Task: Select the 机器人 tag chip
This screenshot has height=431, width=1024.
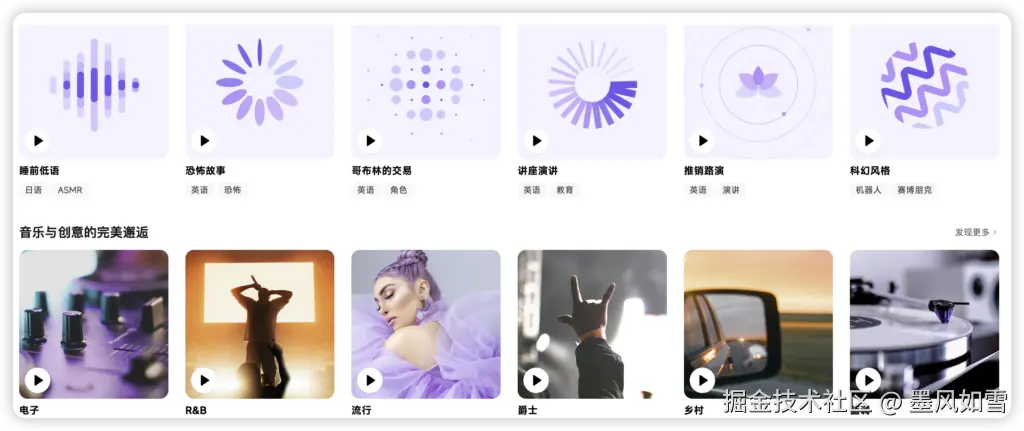Action: 868,190
